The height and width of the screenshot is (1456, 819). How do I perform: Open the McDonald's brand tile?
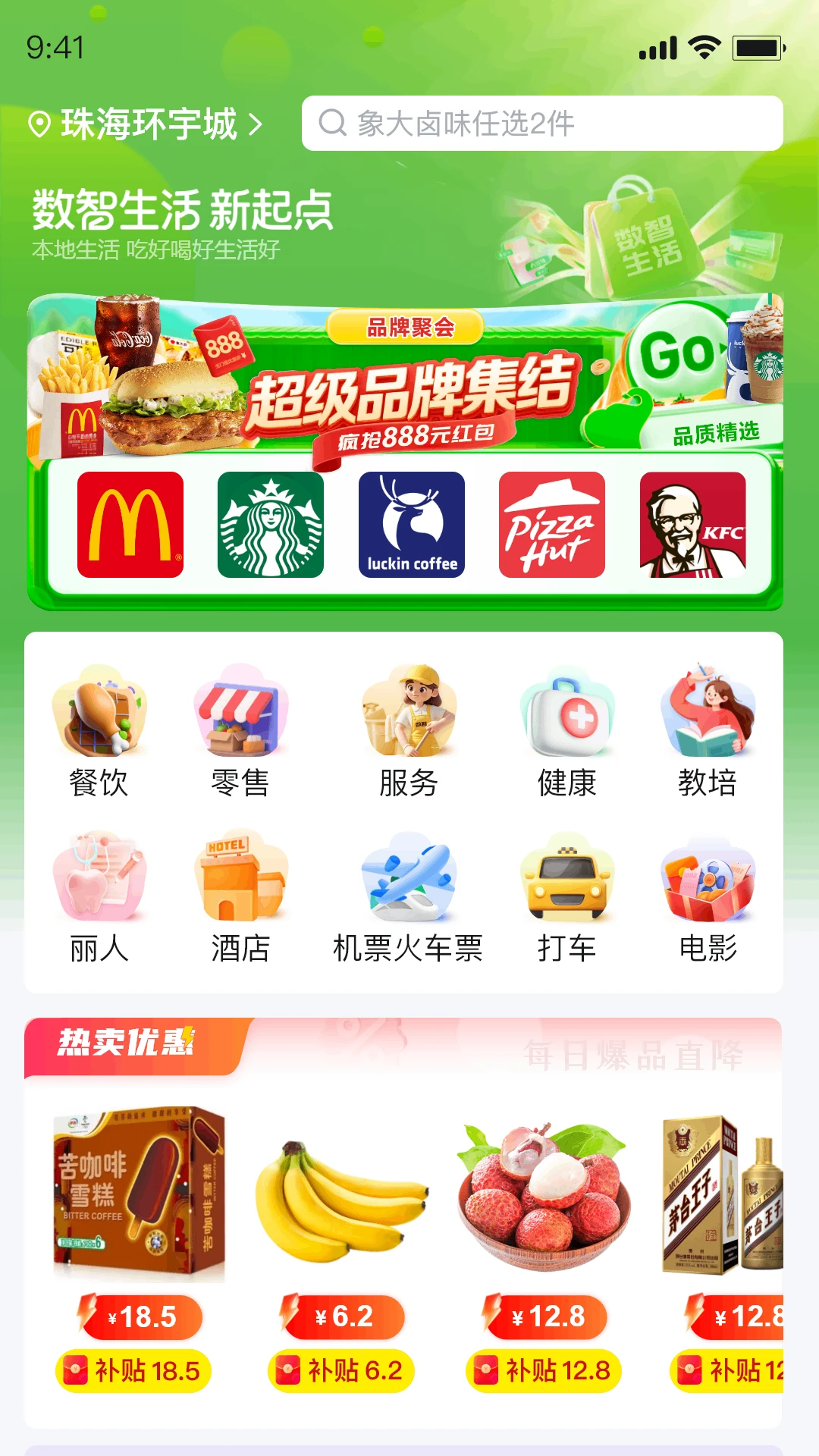tap(130, 525)
